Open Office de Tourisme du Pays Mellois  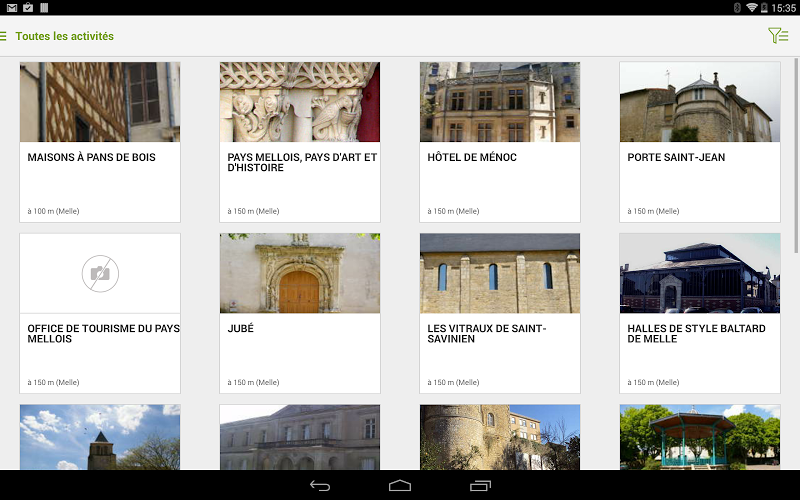pos(100,313)
